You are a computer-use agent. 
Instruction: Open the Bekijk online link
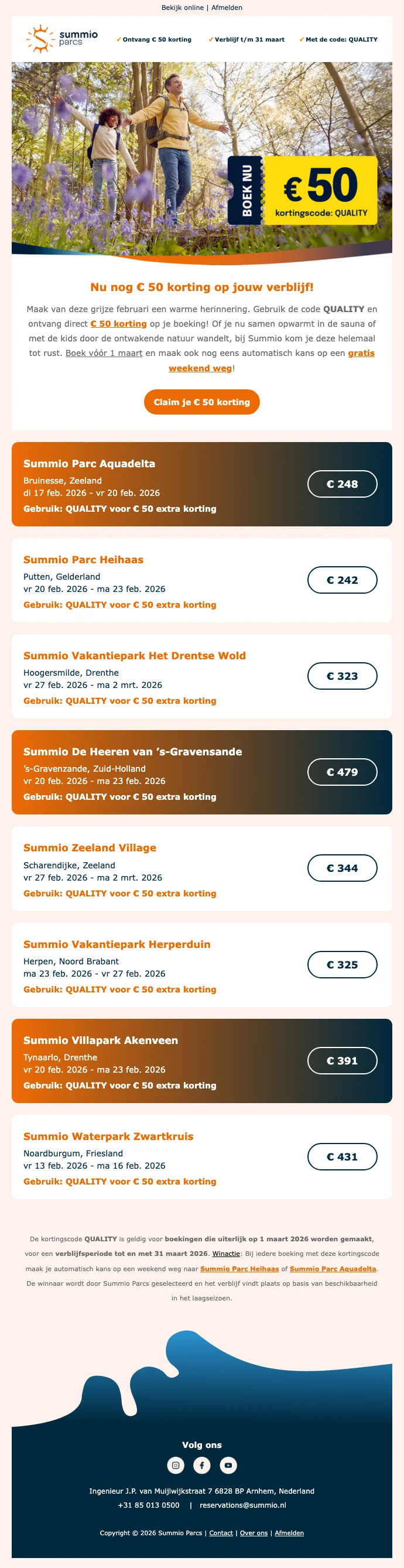183,8
